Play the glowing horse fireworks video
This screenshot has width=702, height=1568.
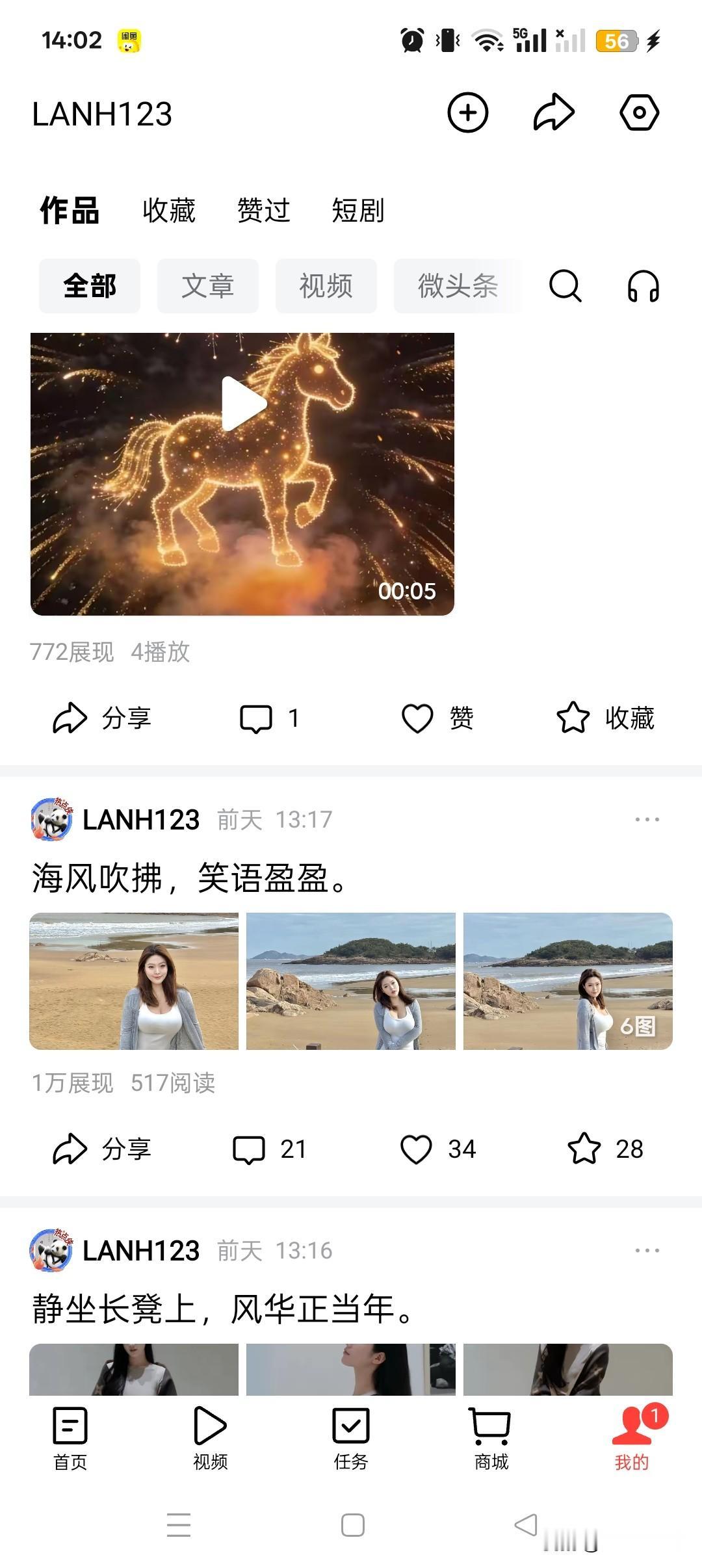tap(244, 404)
